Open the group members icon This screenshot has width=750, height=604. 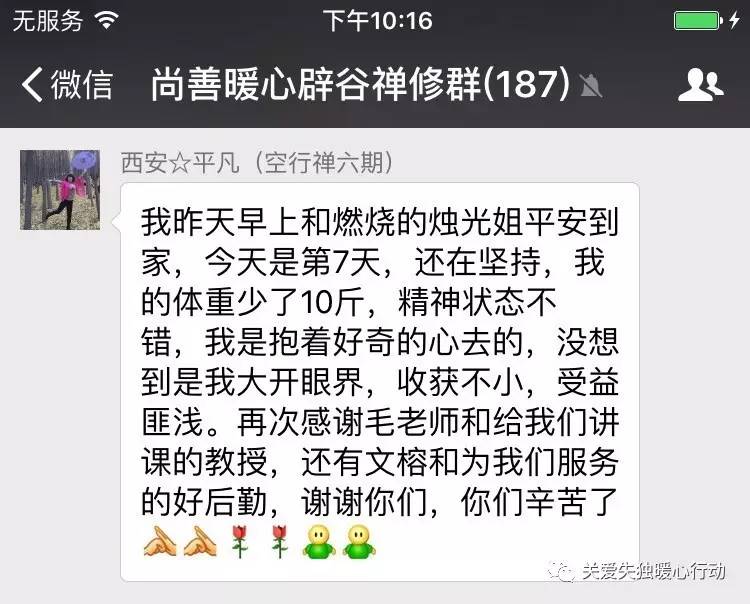[x=700, y=85]
